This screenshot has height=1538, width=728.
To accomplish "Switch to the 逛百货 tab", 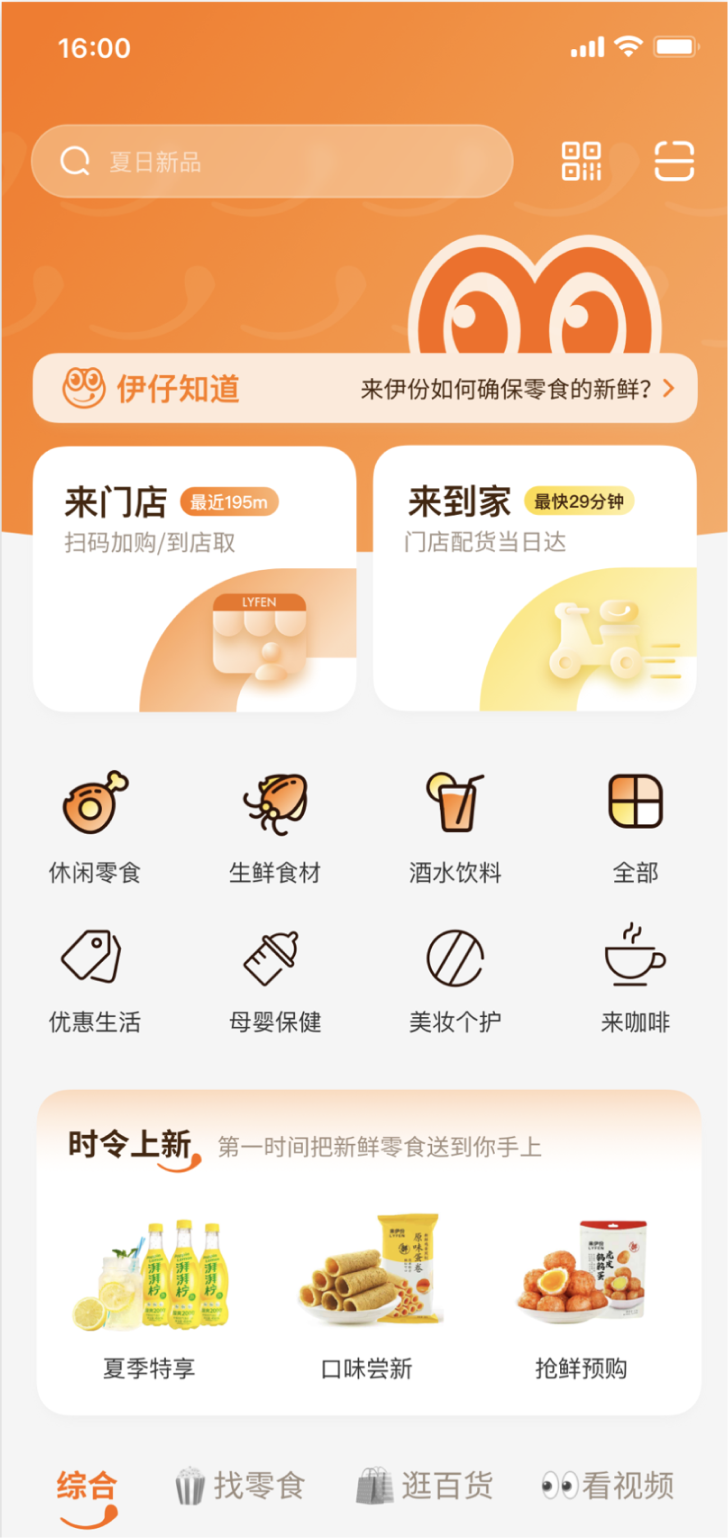I will (x=425, y=1485).
